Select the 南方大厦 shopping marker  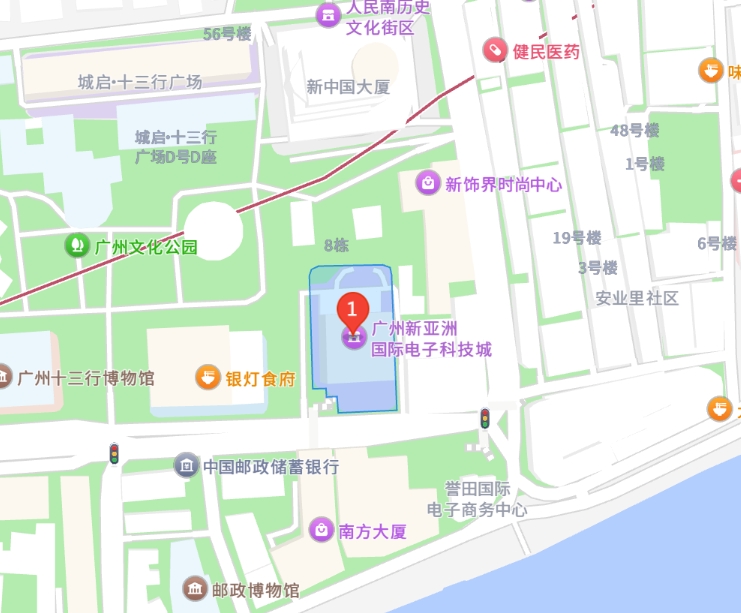tap(321, 530)
